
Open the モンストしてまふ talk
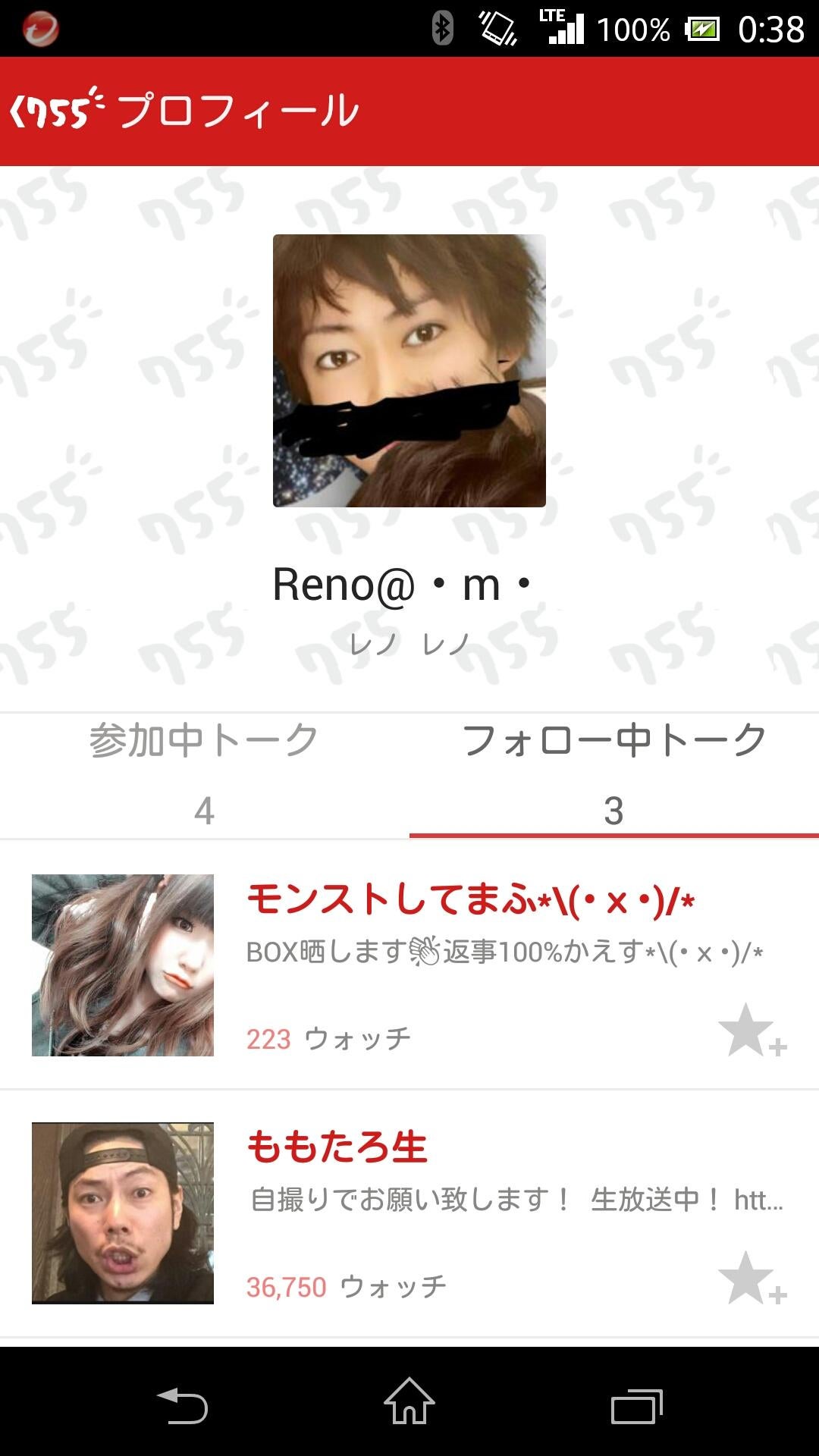point(470,899)
